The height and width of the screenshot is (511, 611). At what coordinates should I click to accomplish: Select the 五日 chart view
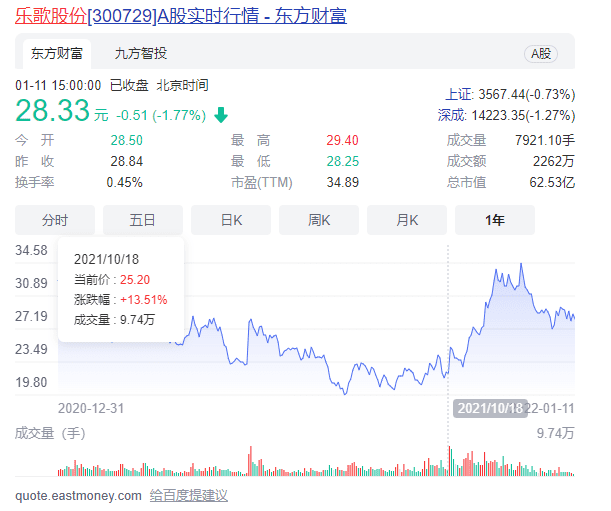point(143,220)
